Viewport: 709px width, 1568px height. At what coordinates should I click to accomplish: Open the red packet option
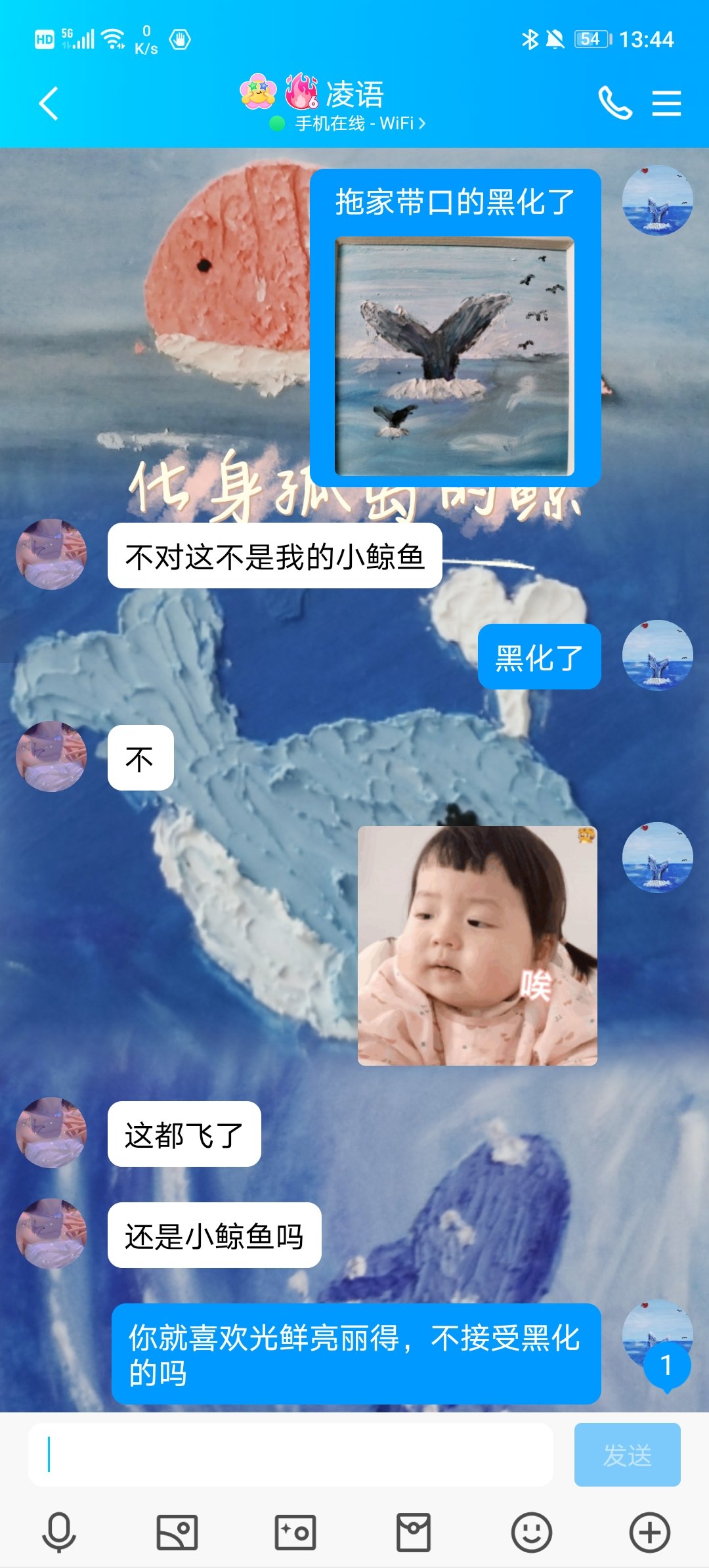414,1533
